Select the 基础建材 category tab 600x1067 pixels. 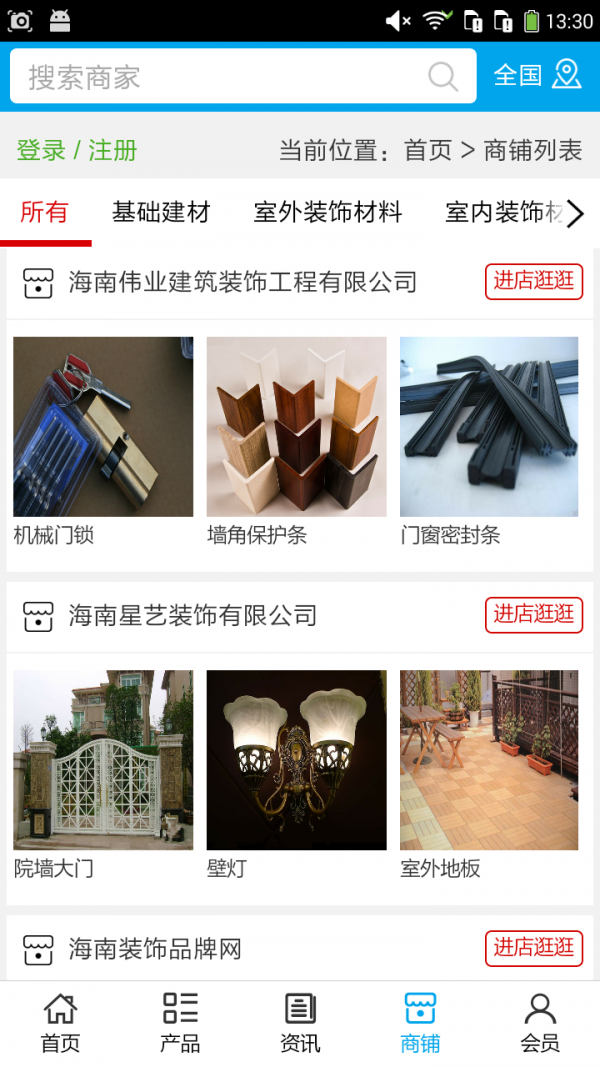pyautogui.click(x=161, y=212)
